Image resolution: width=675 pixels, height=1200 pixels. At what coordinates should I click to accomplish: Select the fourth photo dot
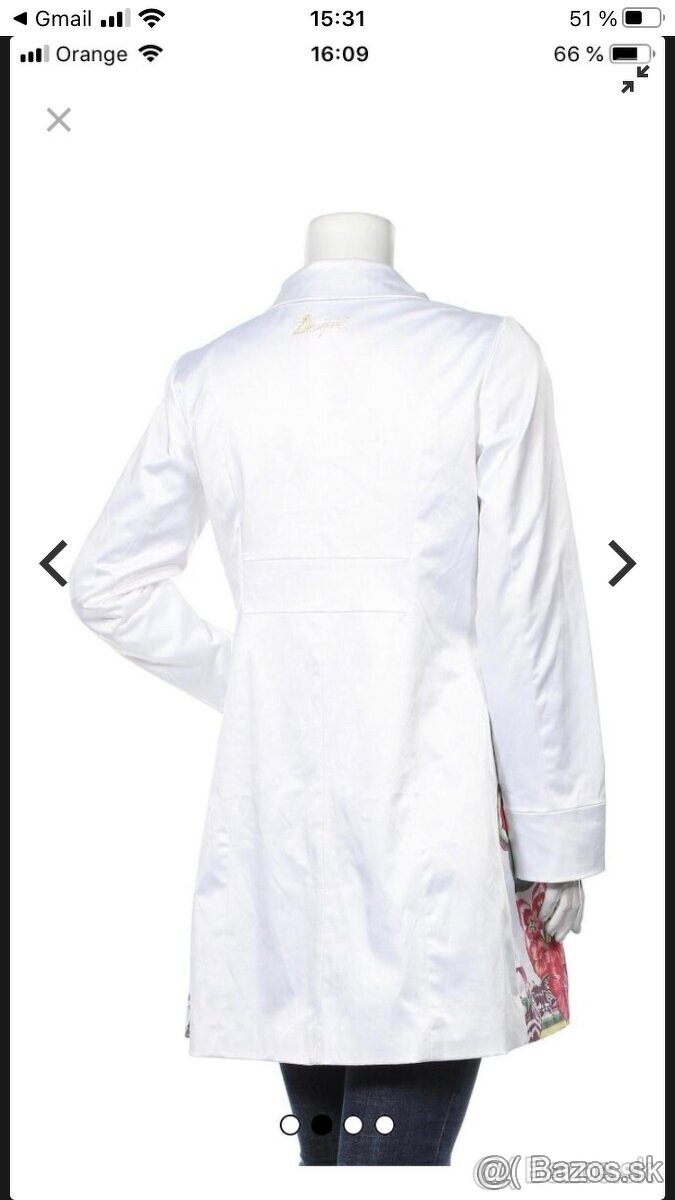pyautogui.click(x=385, y=1125)
